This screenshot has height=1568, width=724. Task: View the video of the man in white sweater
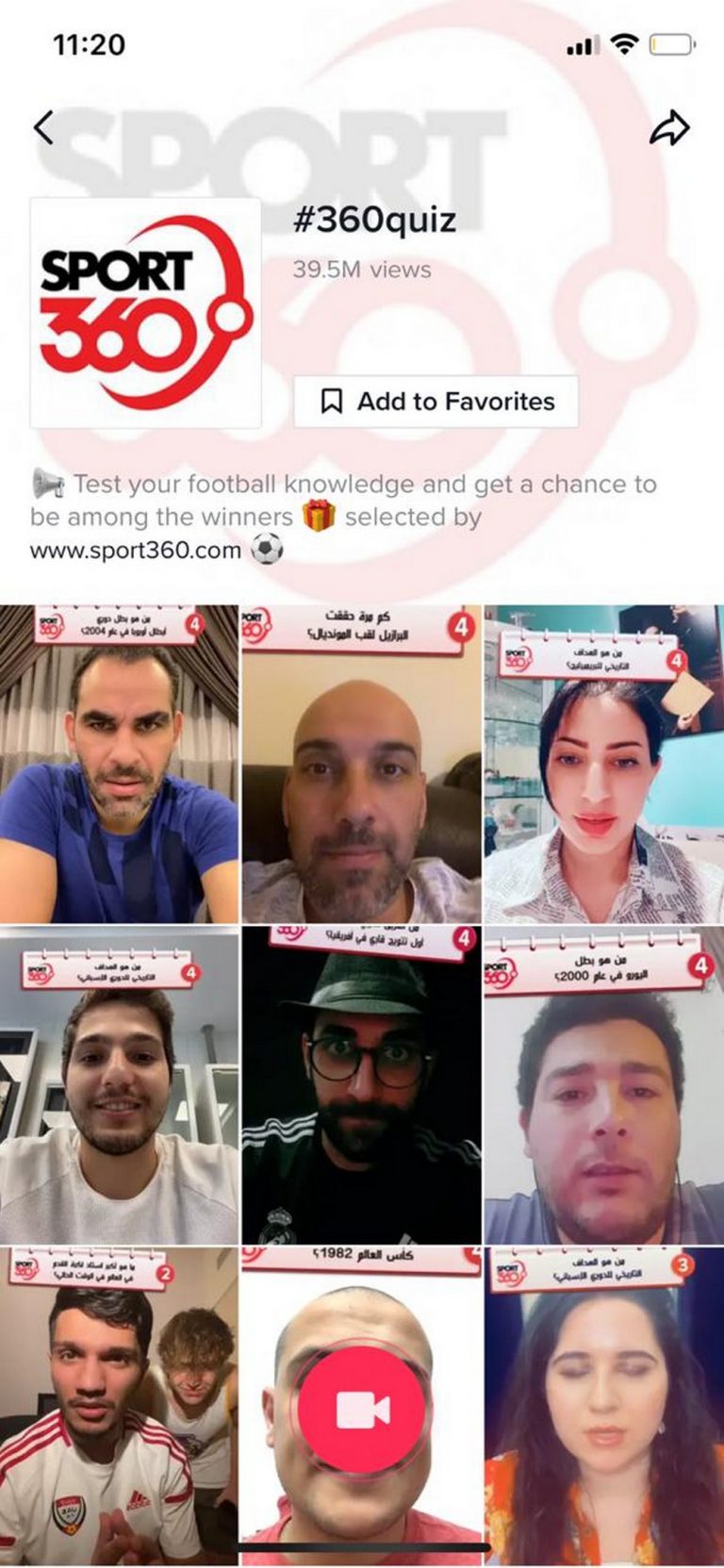(x=119, y=1086)
